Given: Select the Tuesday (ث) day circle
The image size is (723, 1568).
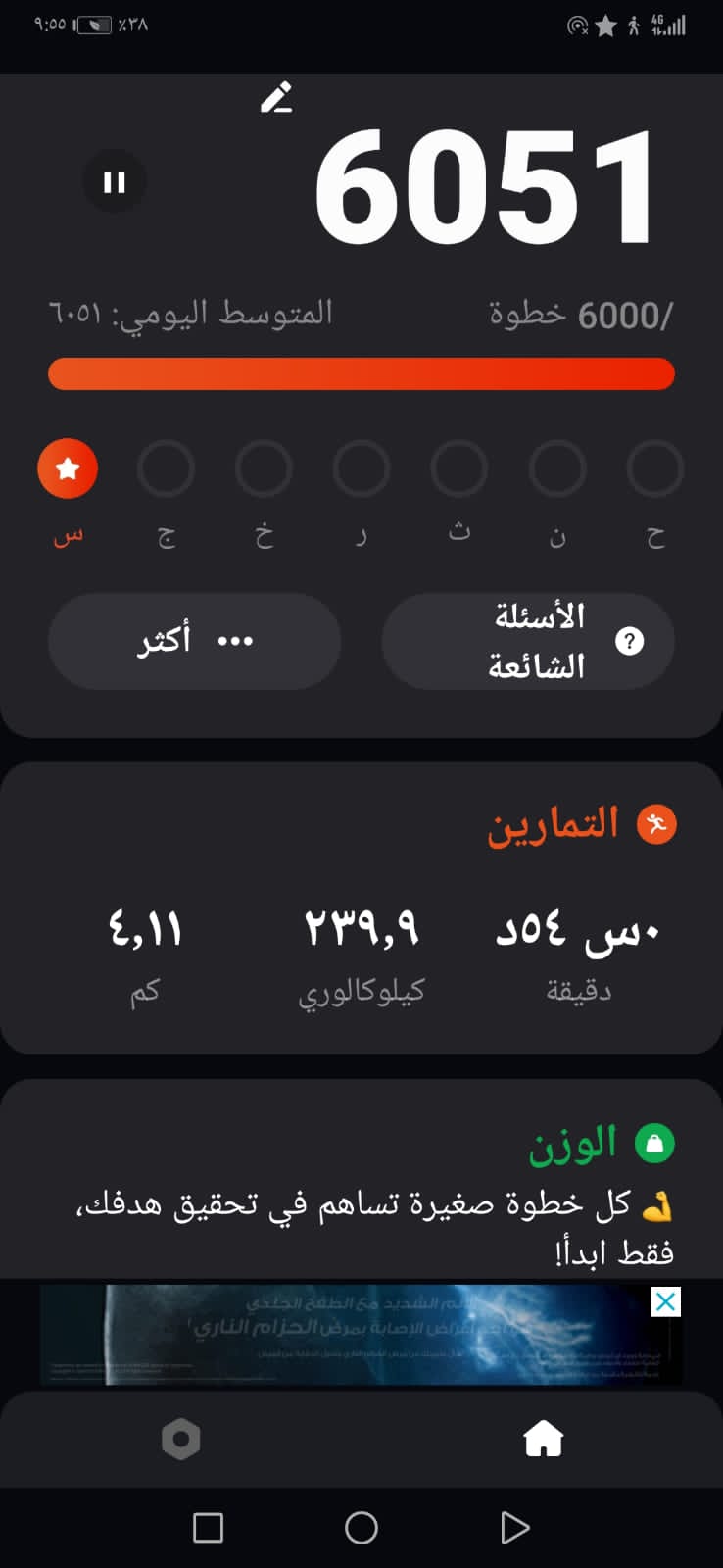Looking at the screenshot, I should click(459, 468).
